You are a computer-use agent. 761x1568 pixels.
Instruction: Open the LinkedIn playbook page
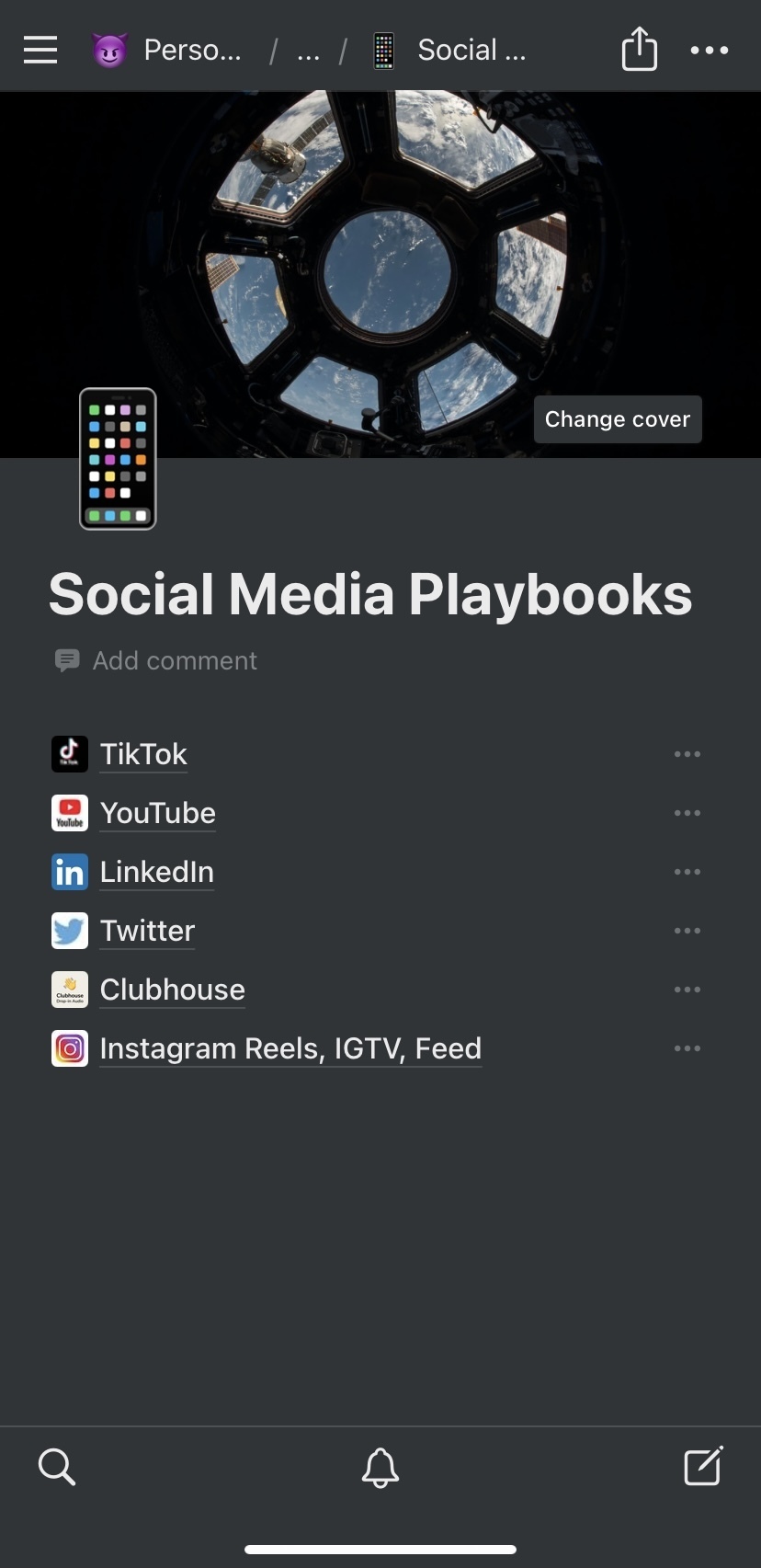point(156,872)
